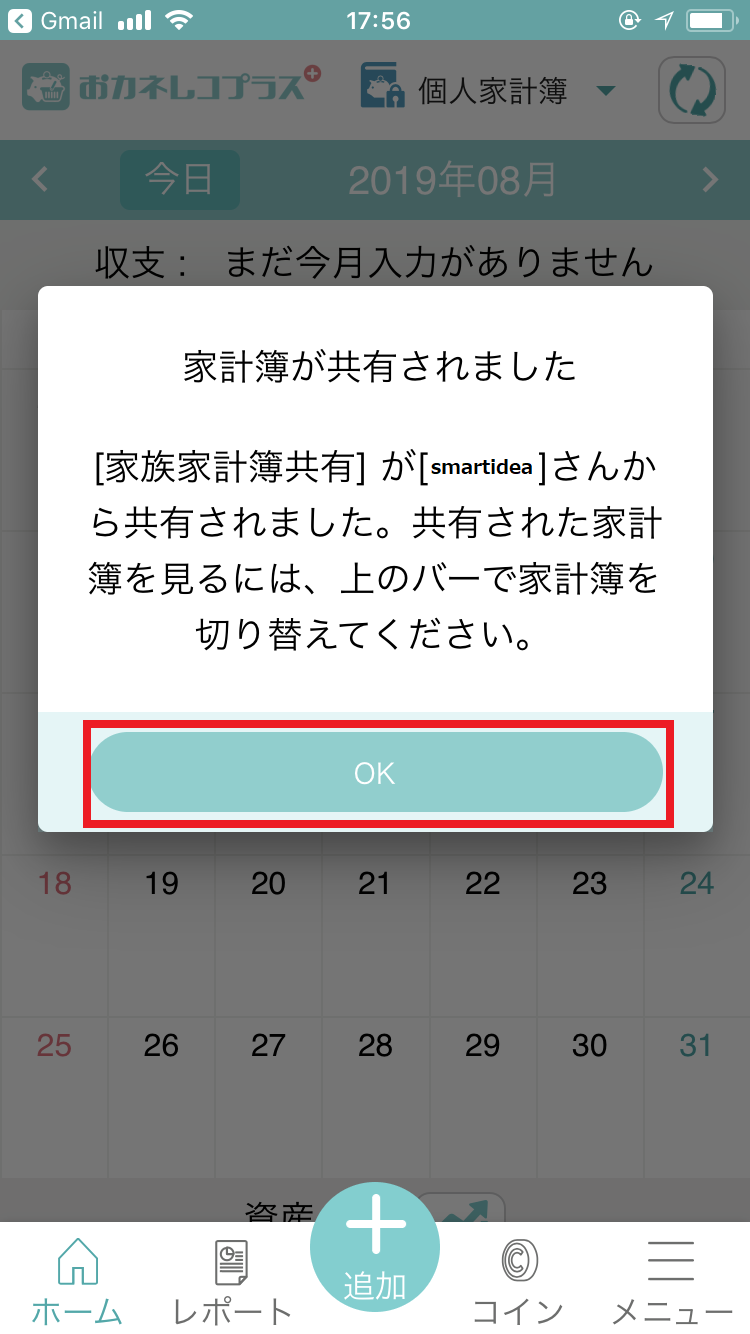Confirm the shared household book dialog with OK
Image resolution: width=750 pixels, height=1334 pixels.
pyautogui.click(x=376, y=773)
